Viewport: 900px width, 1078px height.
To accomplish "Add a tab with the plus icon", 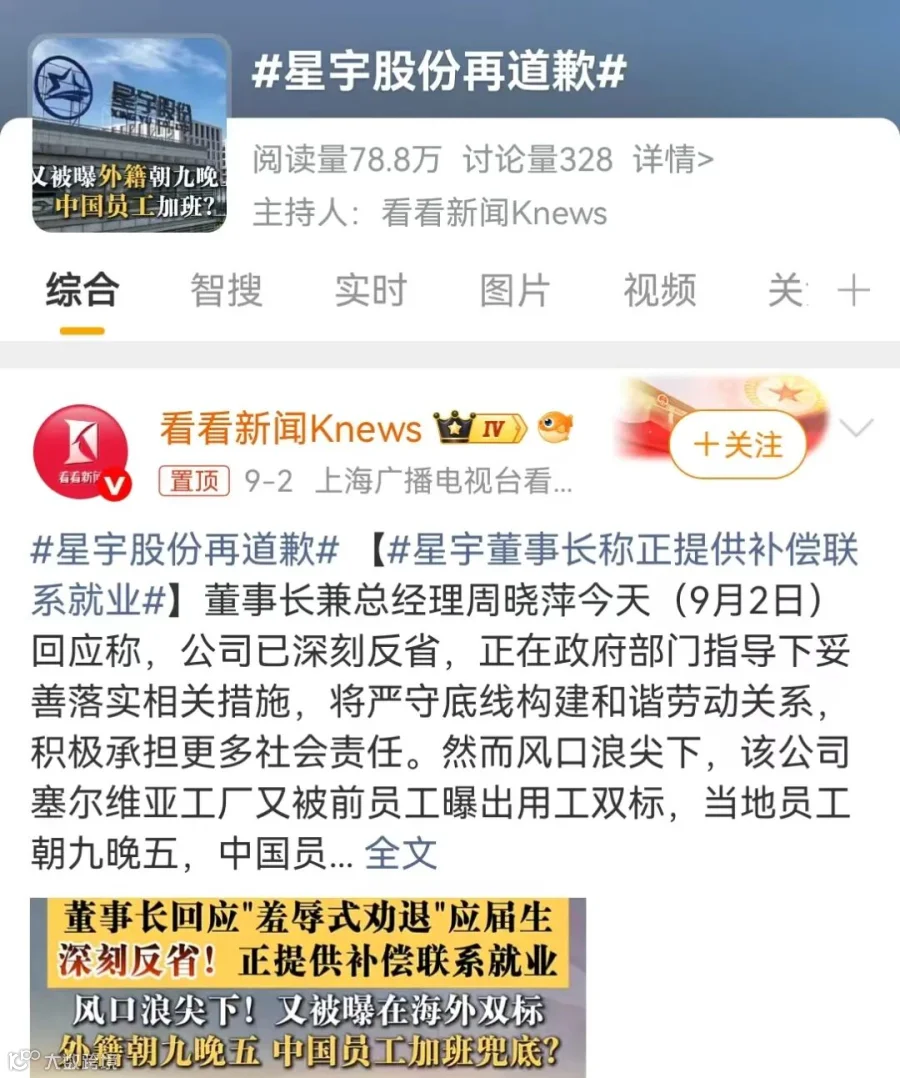I will [853, 290].
